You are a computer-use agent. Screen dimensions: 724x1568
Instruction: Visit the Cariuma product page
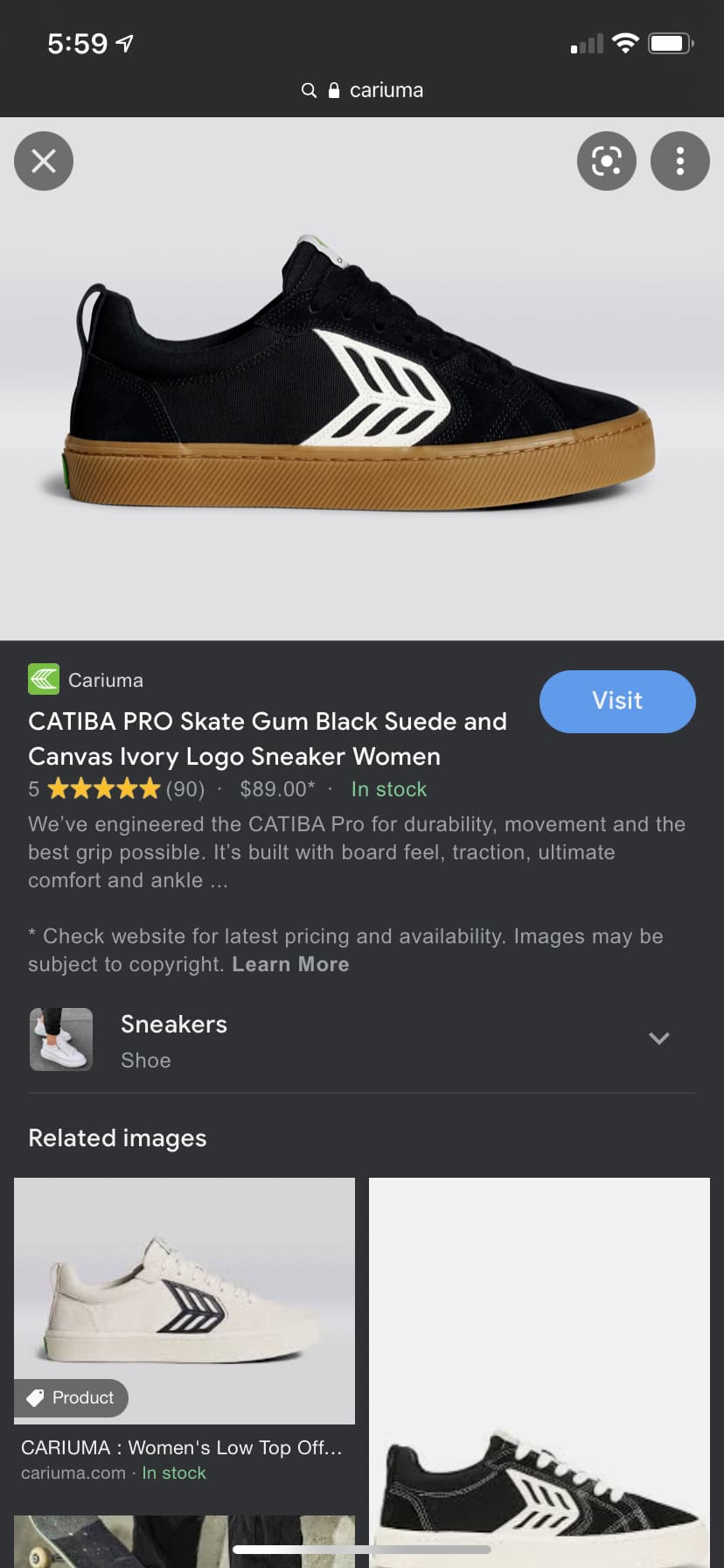617,701
